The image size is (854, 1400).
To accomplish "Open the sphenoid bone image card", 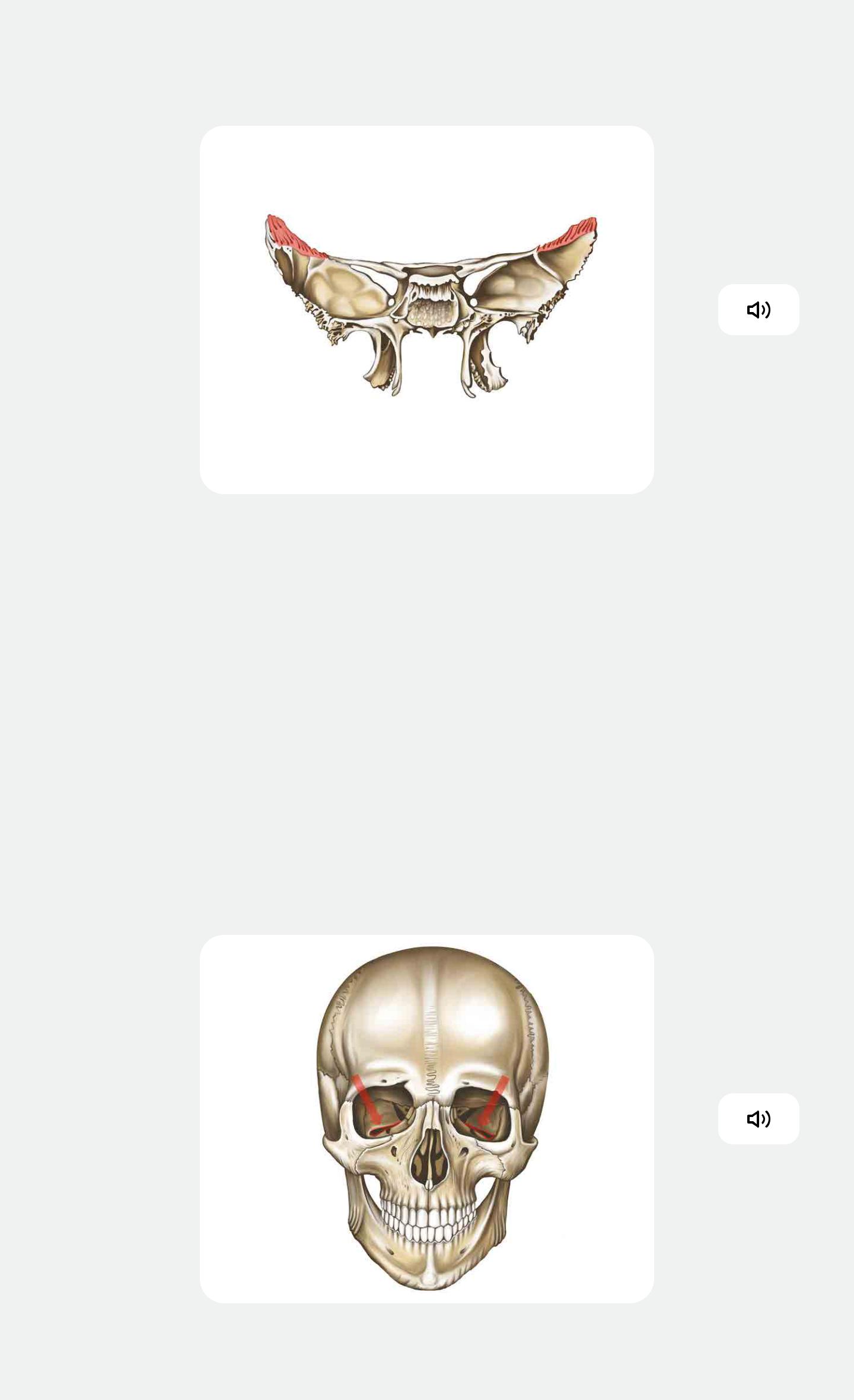I will [x=427, y=310].
